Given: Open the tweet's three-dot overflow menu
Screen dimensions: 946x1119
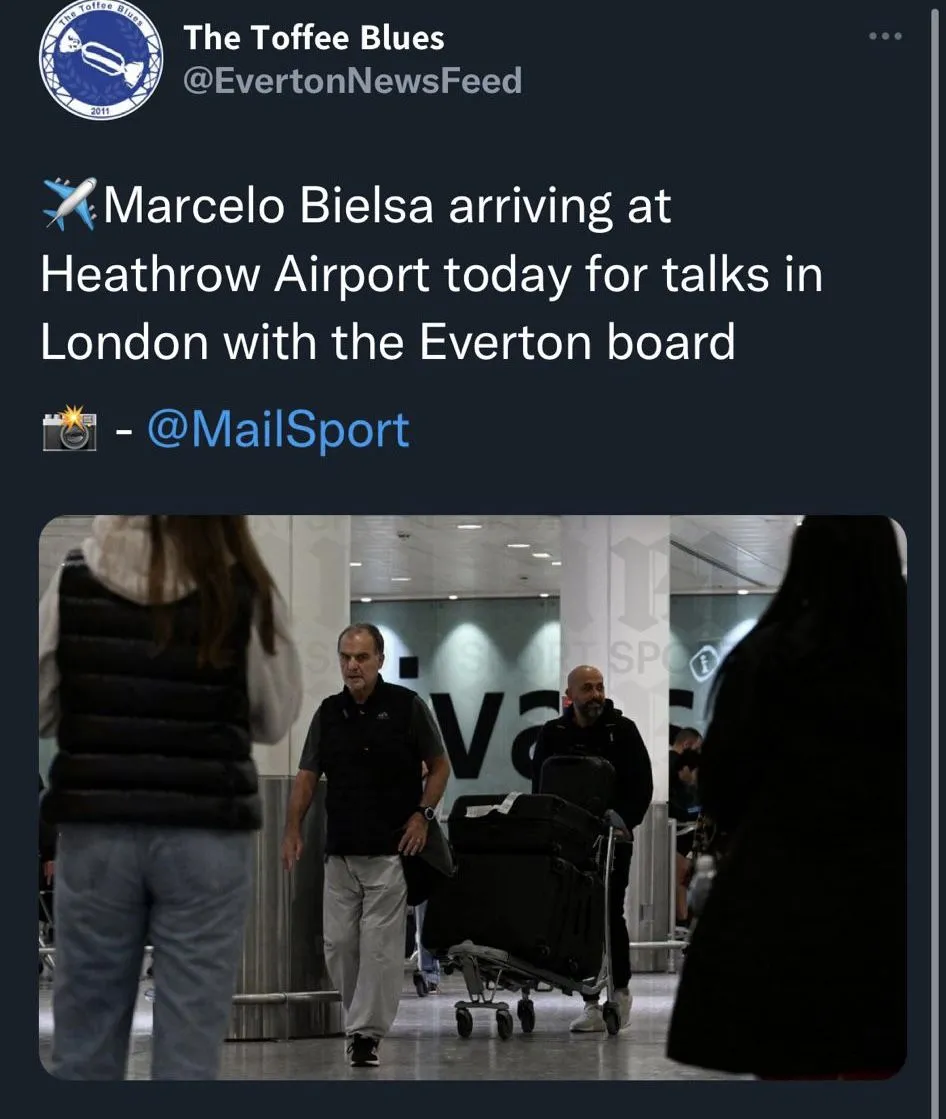Looking at the screenshot, I should [x=885, y=37].
